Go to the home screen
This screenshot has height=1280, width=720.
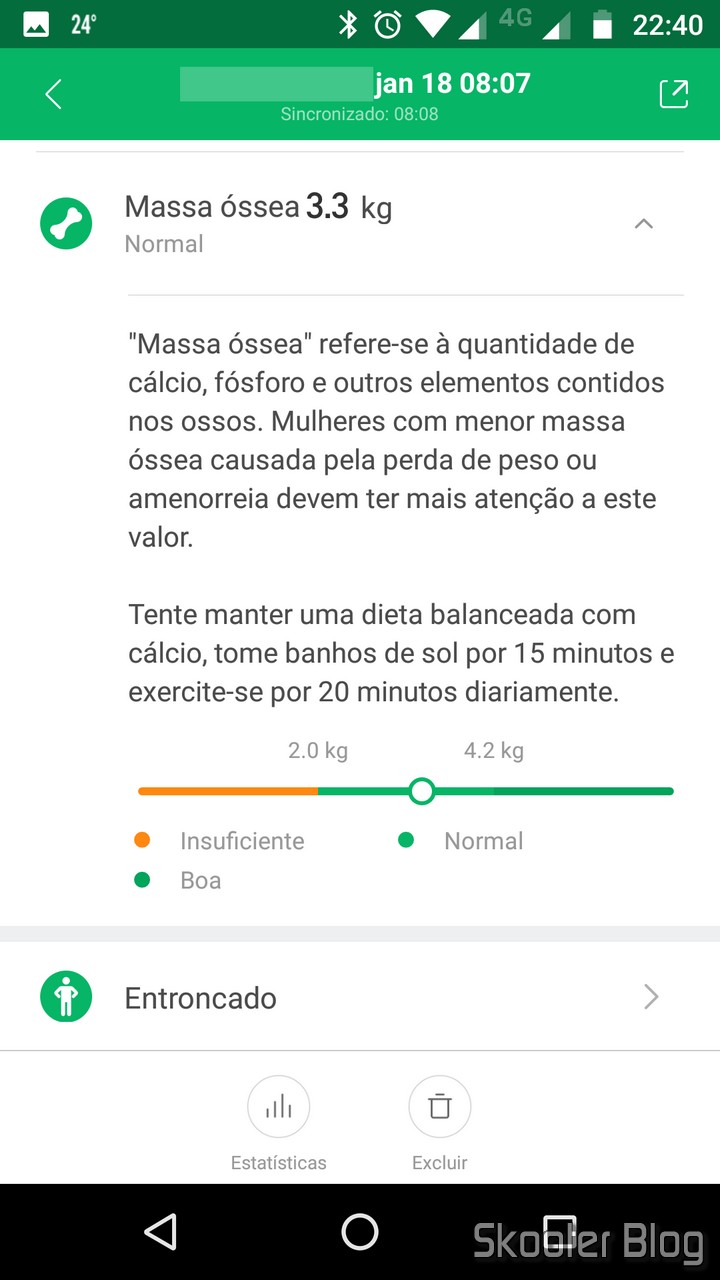click(x=360, y=1232)
